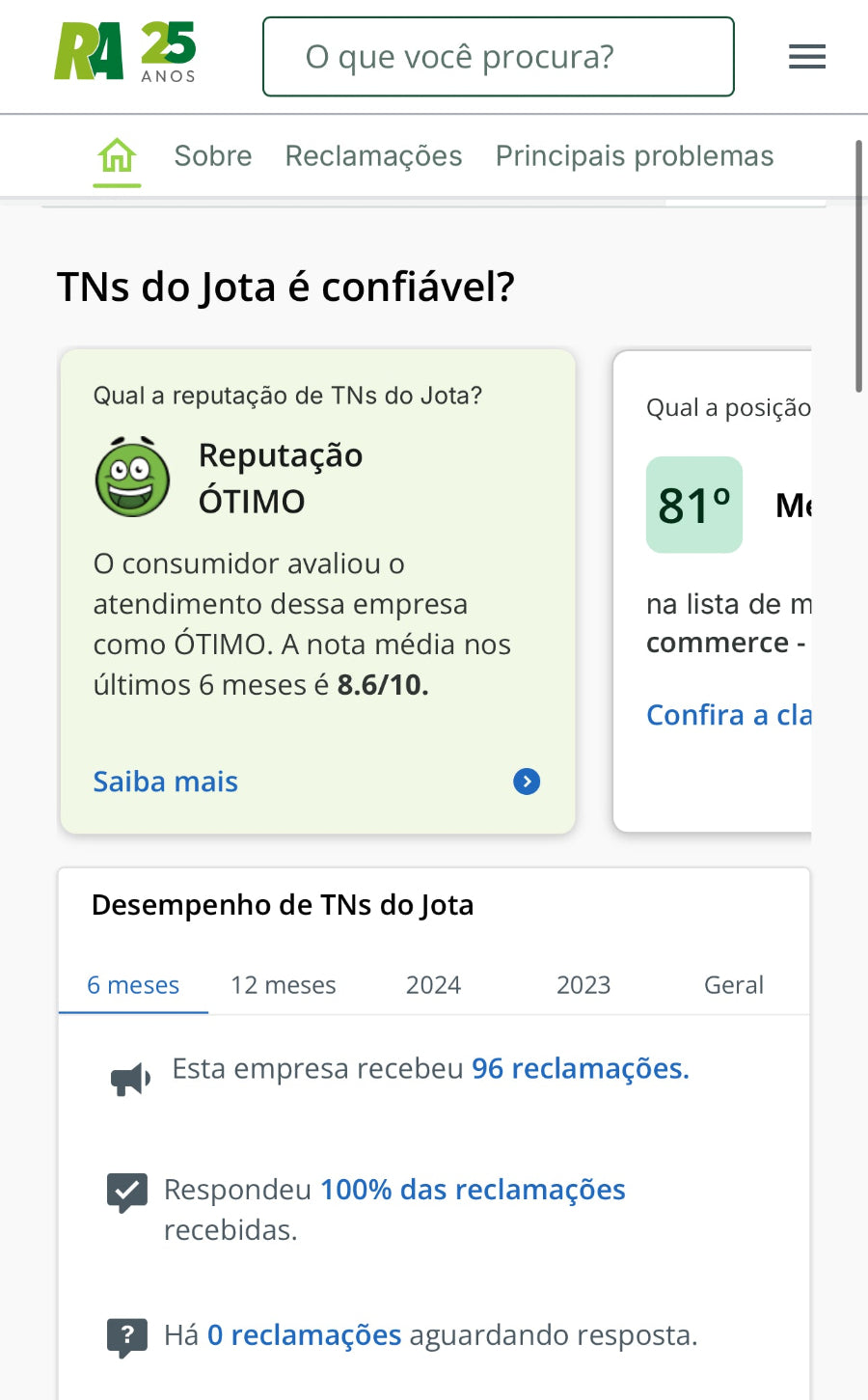Show performance for 2023
This screenshot has height=1400, width=868.
click(x=583, y=985)
